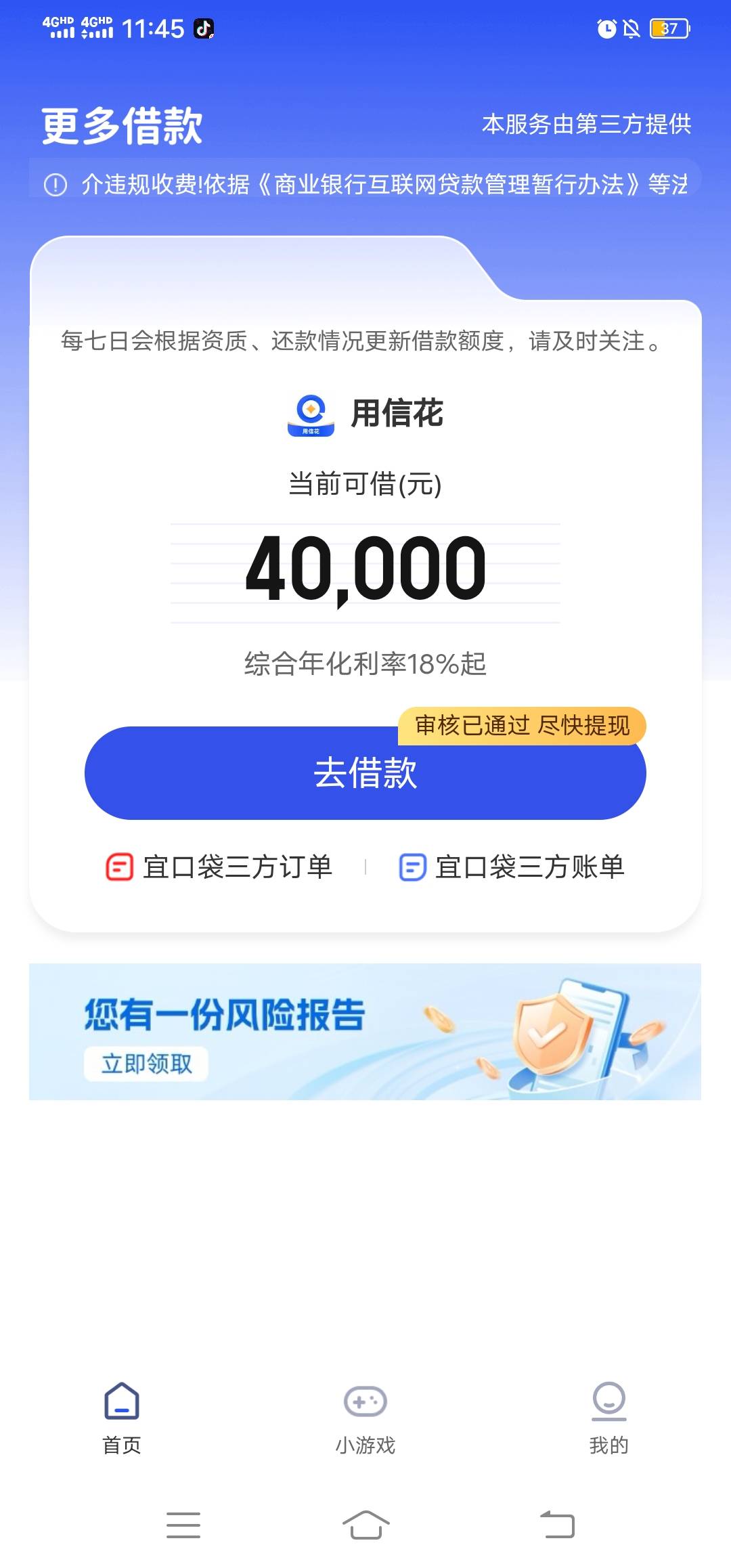Image resolution: width=731 pixels, height=1568 pixels.
Task: Tap the 去借款 button
Action: [x=365, y=772]
